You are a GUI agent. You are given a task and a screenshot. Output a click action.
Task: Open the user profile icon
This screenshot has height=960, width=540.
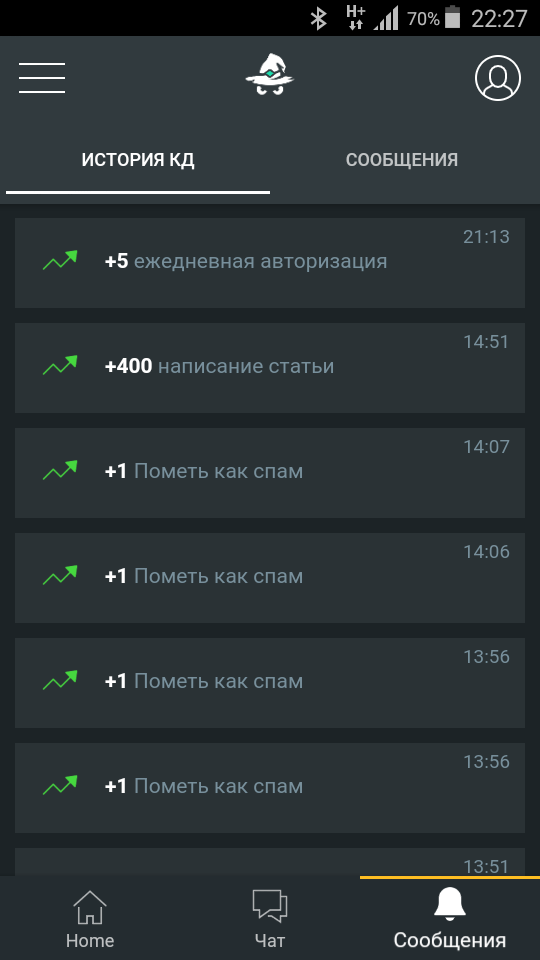click(498, 78)
